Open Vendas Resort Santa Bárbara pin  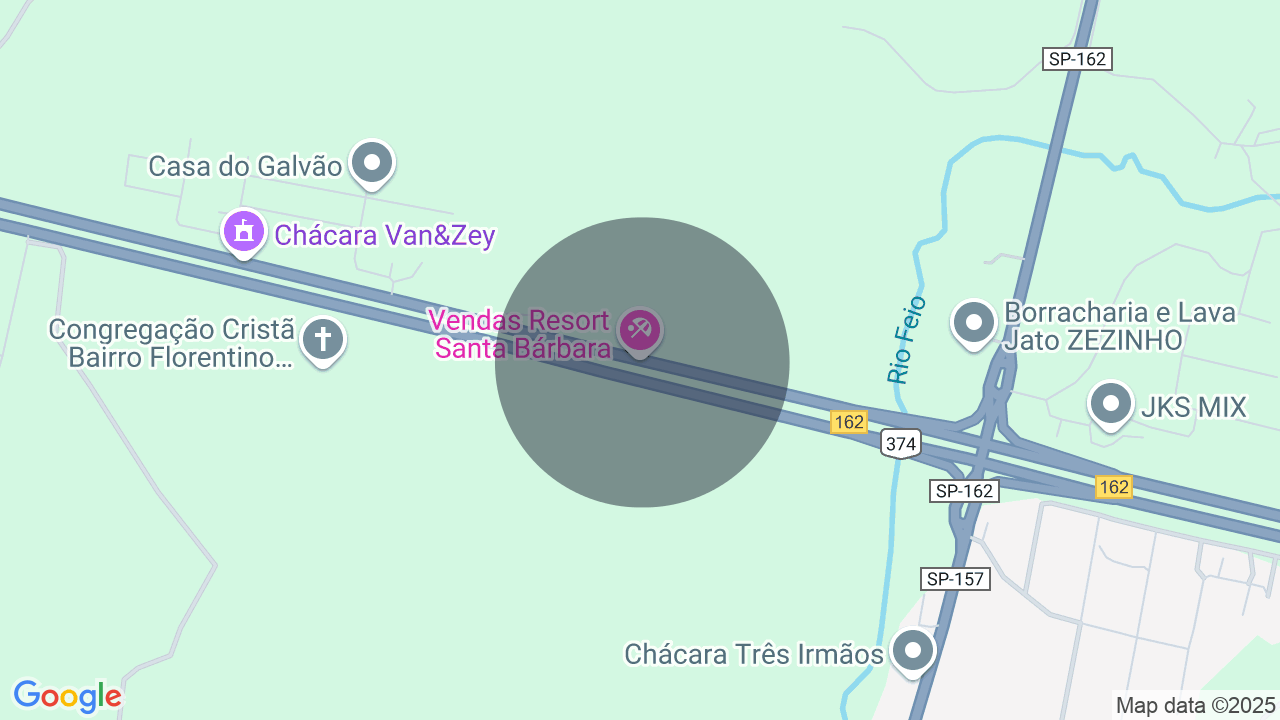(x=640, y=330)
